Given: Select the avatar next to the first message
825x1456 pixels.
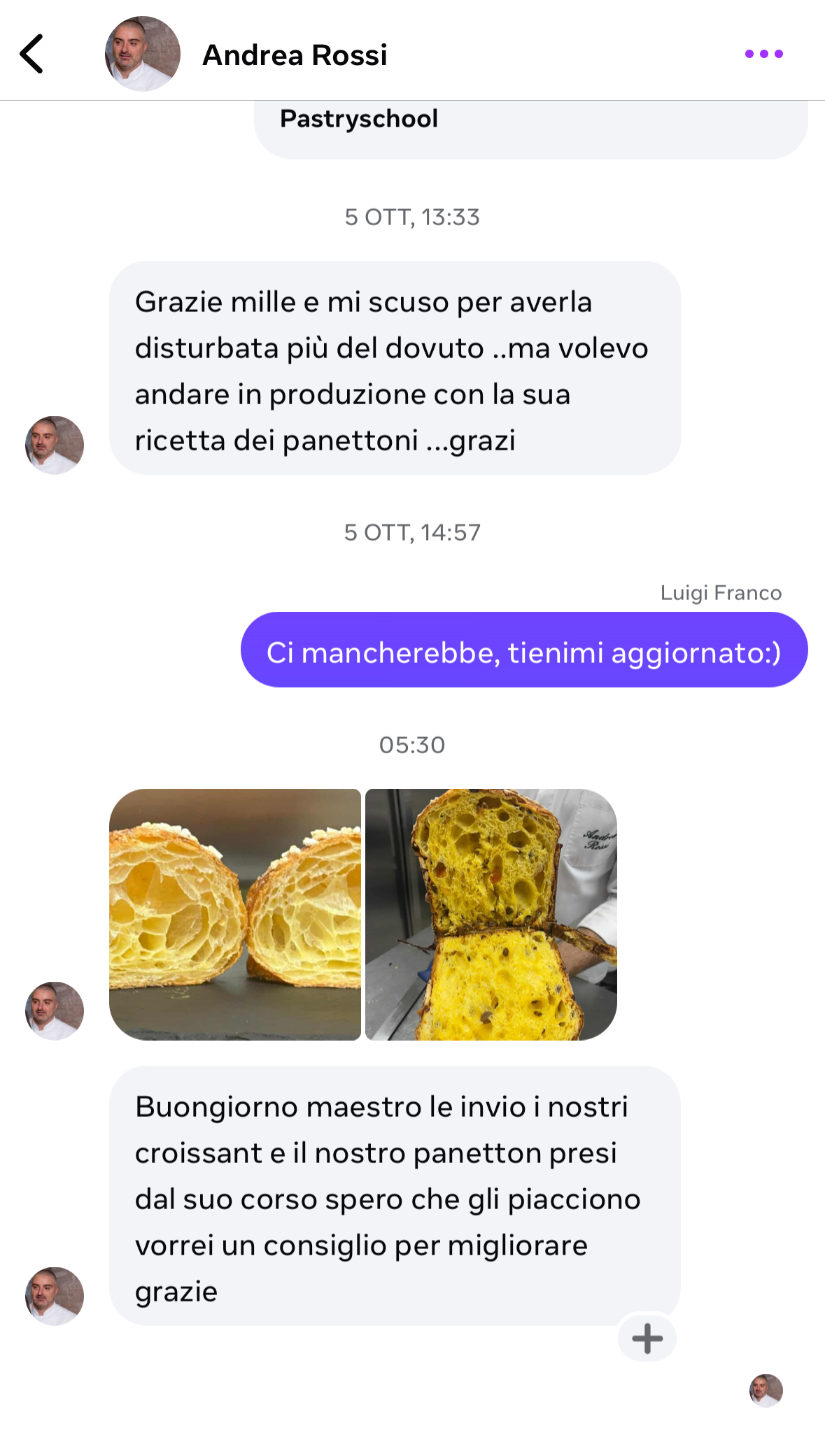Looking at the screenshot, I should tap(53, 445).
